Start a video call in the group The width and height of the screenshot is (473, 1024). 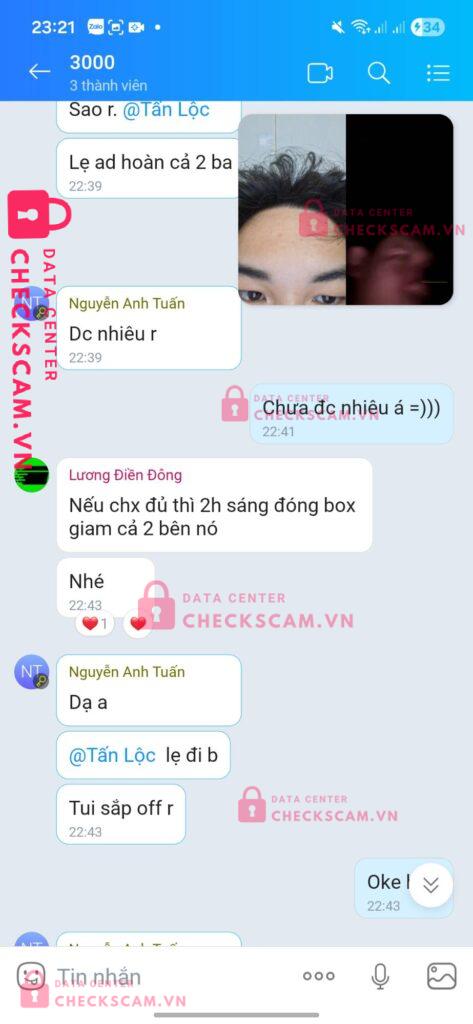pos(320,72)
